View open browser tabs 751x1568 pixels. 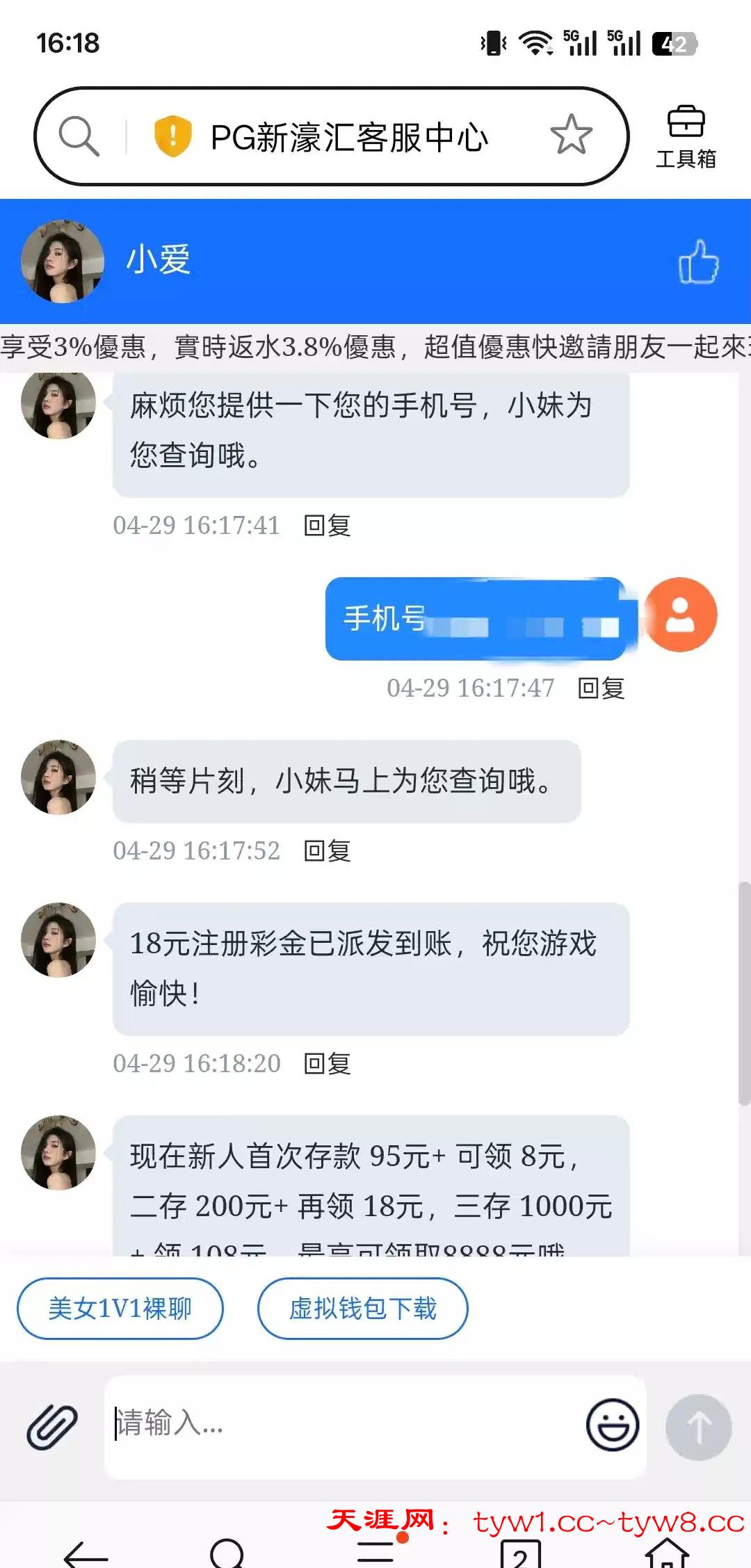pyautogui.click(x=520, y=1555)
